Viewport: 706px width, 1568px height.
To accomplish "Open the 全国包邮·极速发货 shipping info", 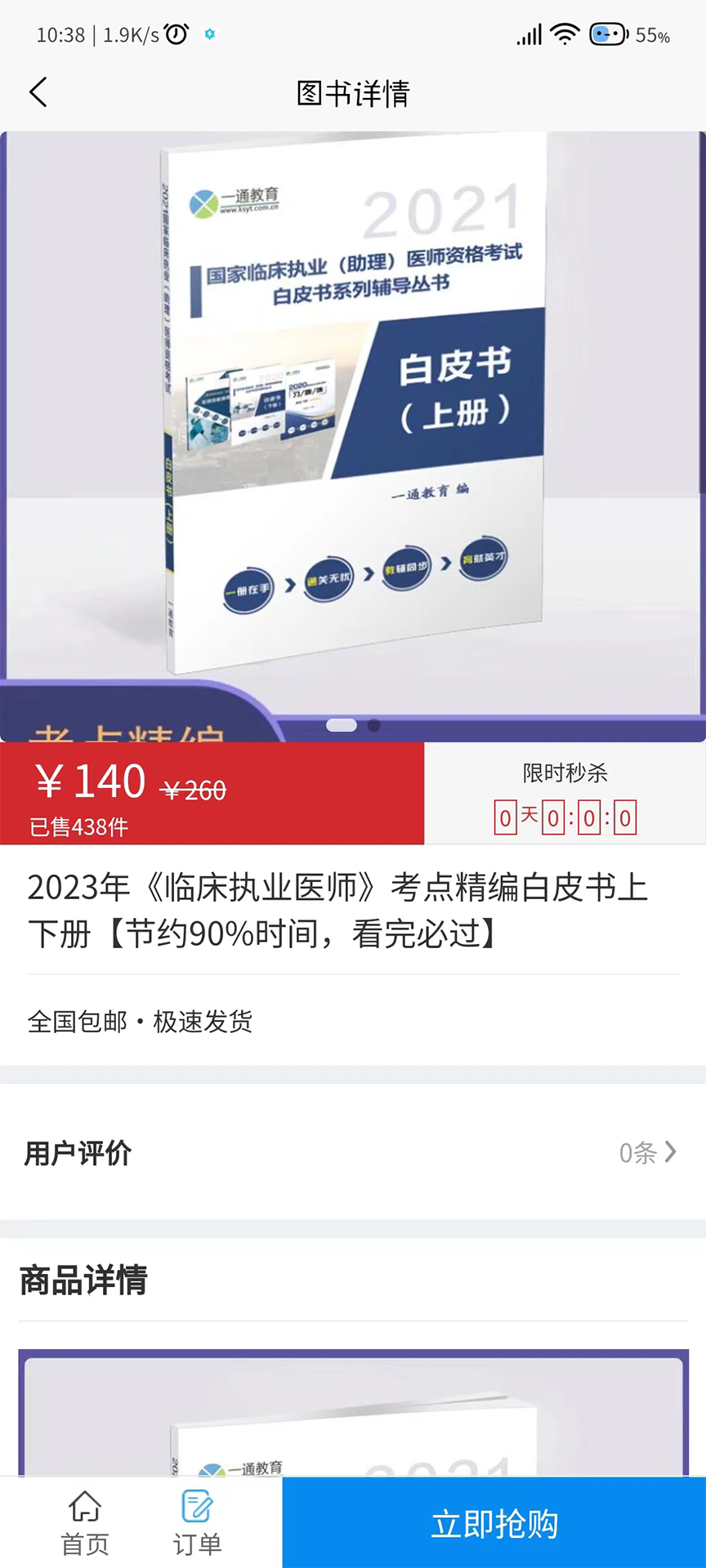I will click(x=140, y=1022).
